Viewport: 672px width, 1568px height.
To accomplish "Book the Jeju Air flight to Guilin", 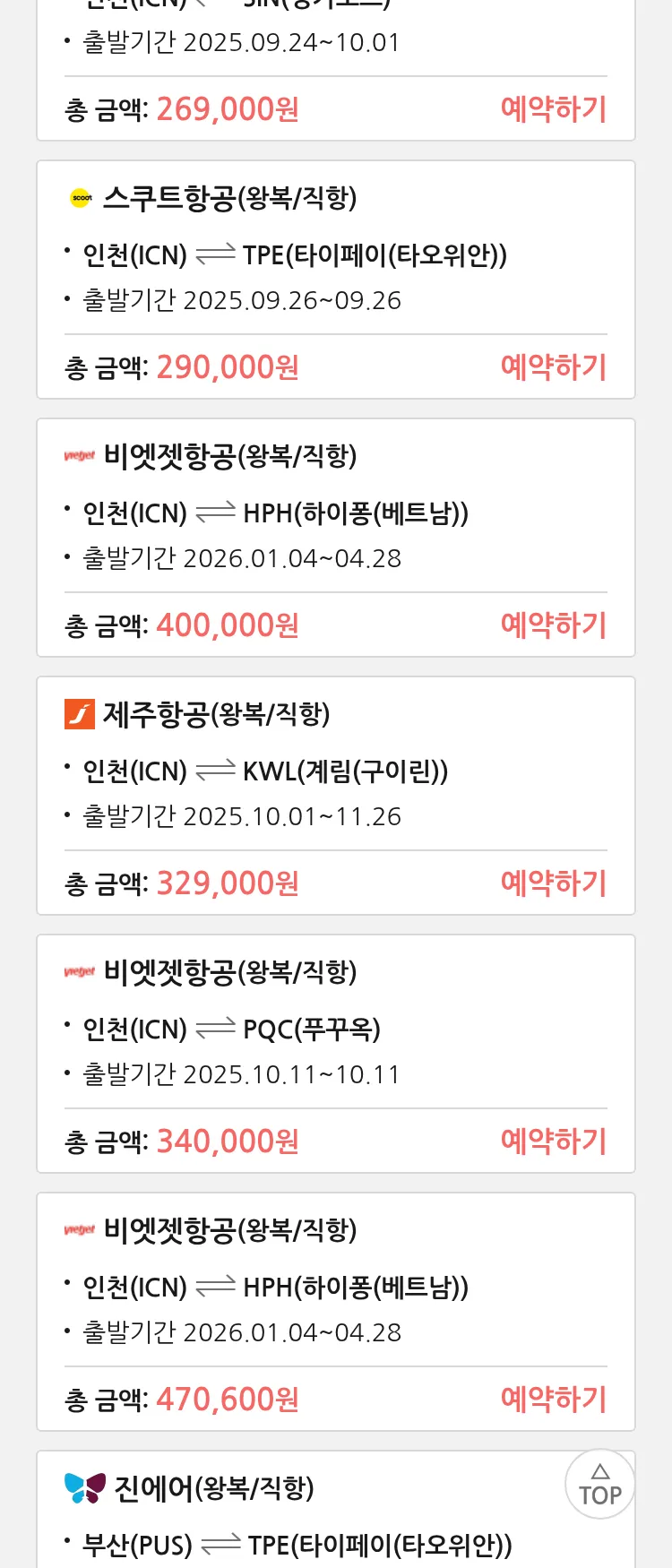I will pyautogui.click(x=553, y=883).
